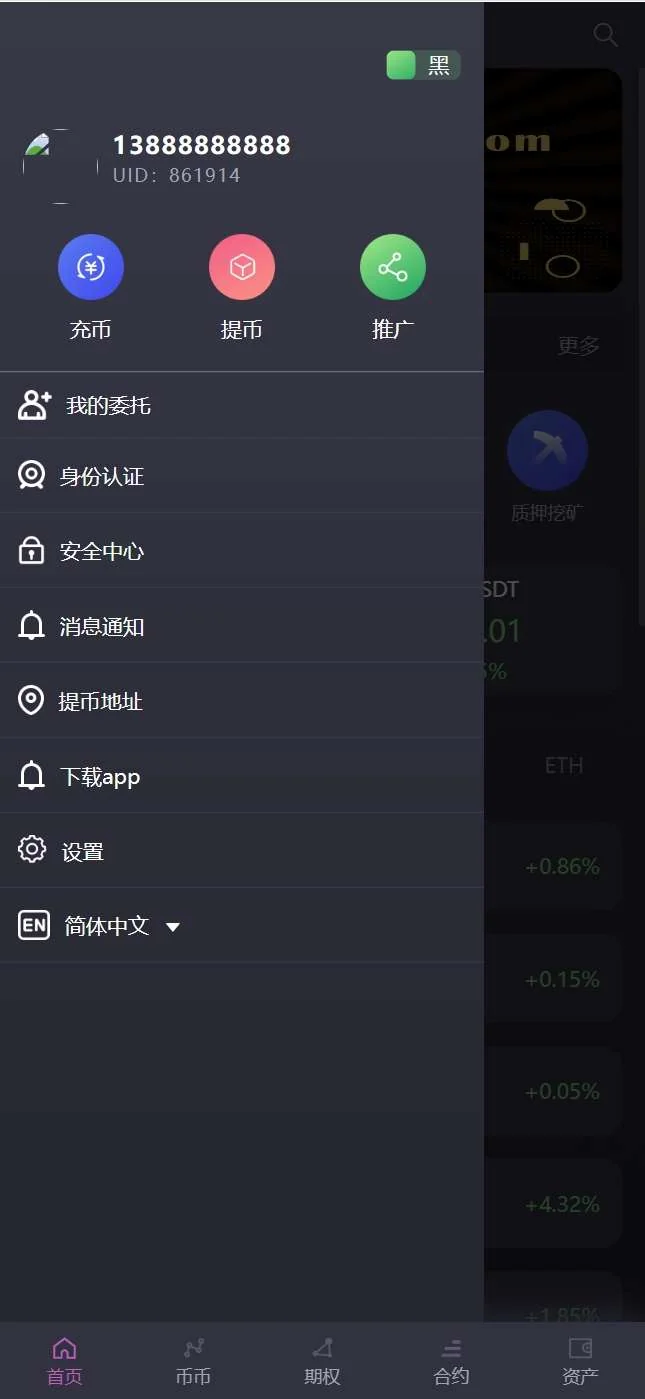Switch to the 币币 tab

click(193, 1361)
